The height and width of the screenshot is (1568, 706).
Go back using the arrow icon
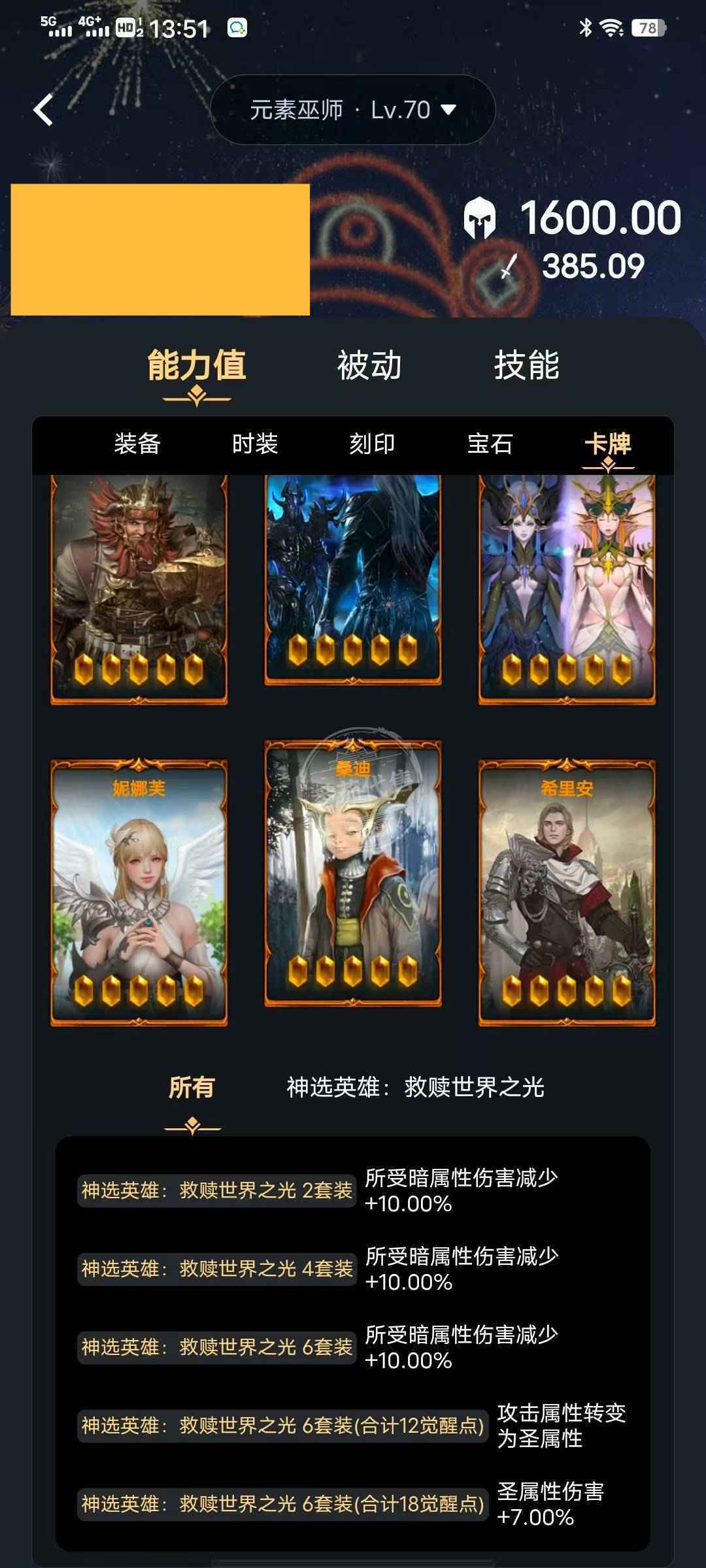(43, 110)
